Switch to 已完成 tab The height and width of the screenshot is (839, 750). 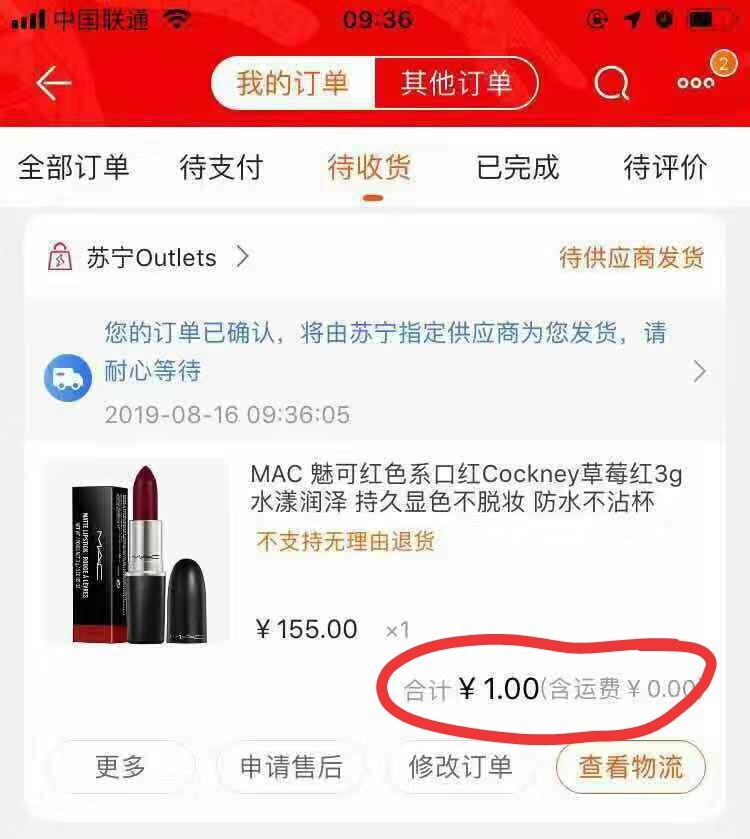518,167
